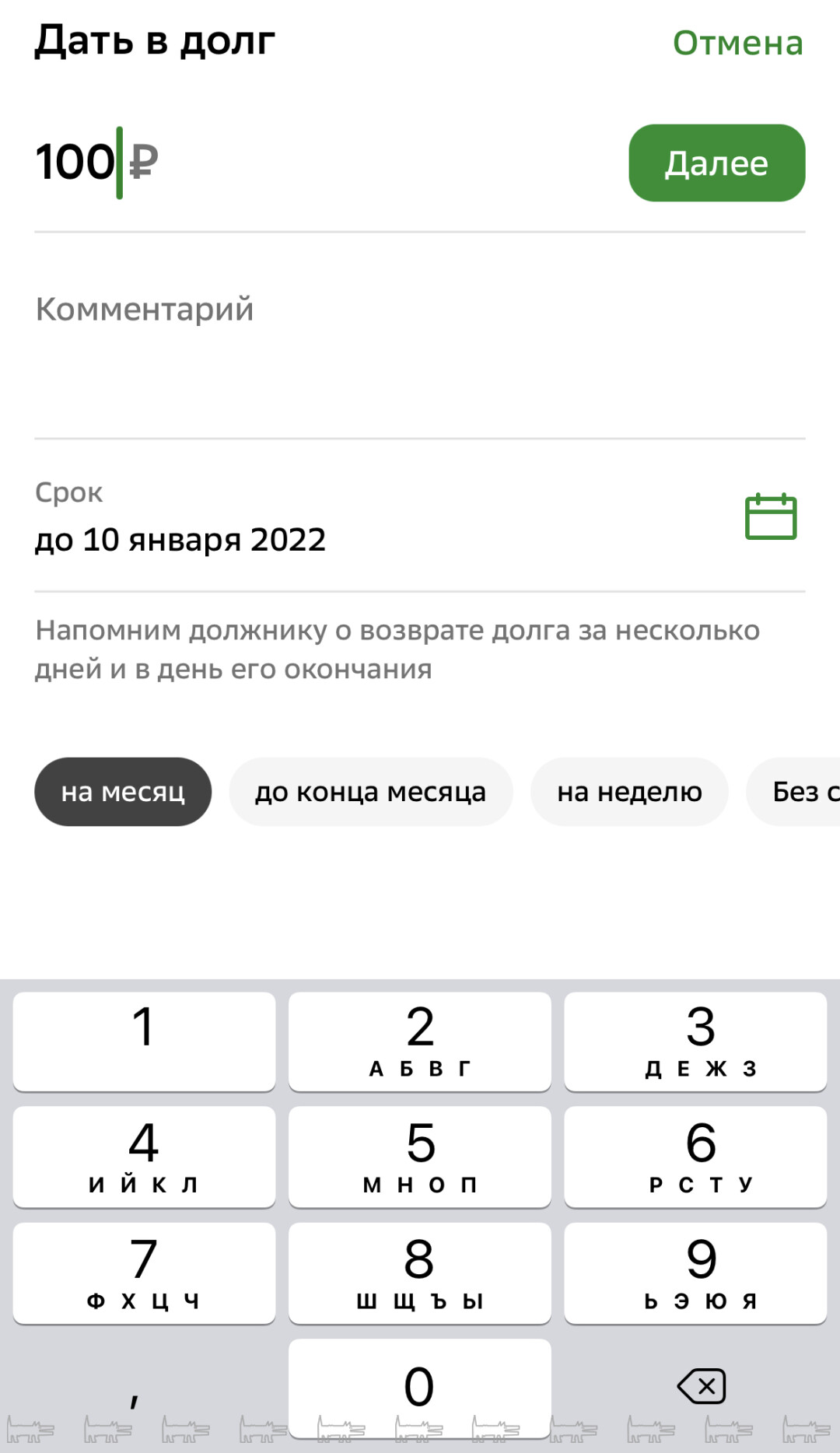Type digit 5 on the keypad
The height and width of the screenshot is (1453, 840).
click(420, 1156)
